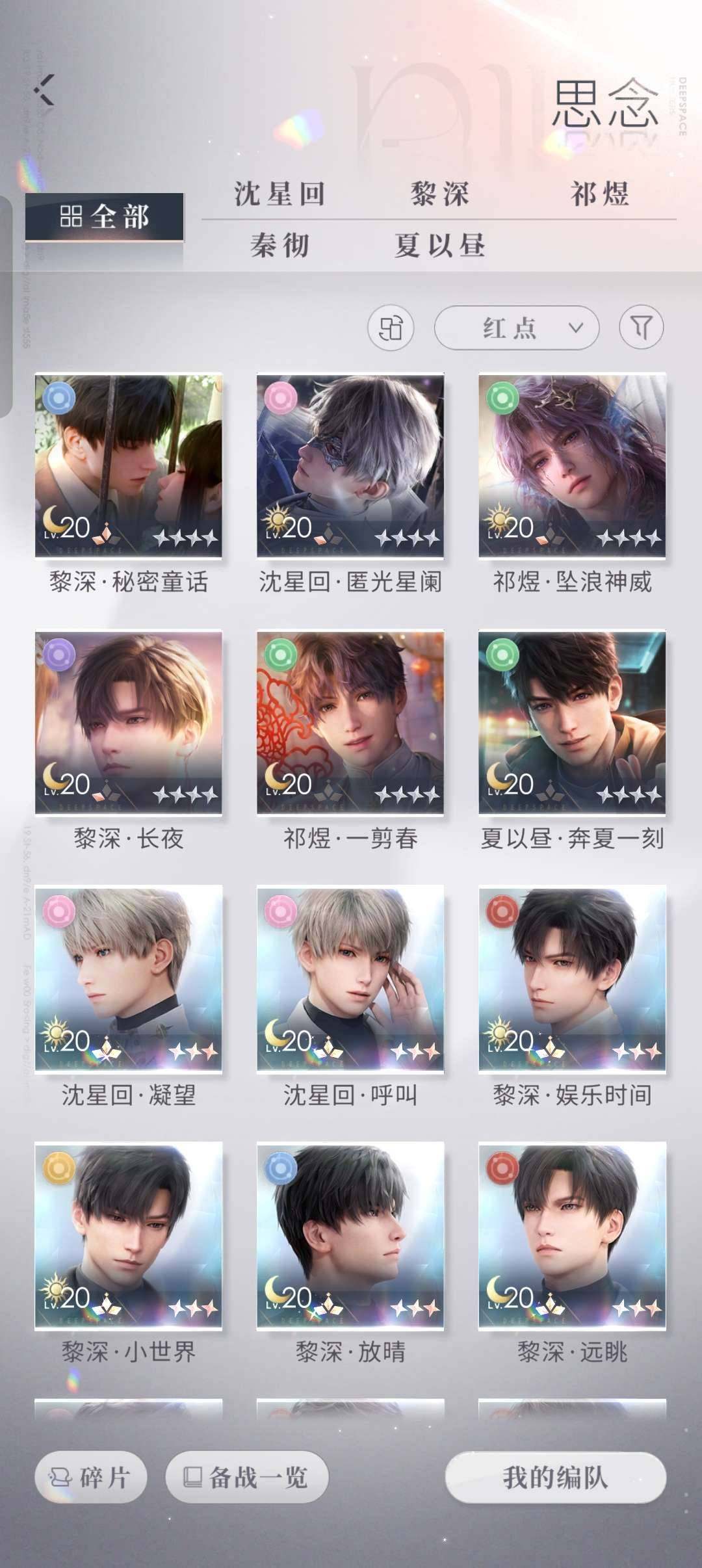
Task: Select the 全部 (All) tab
Action: pyautogui.click(x=105, y=216)
